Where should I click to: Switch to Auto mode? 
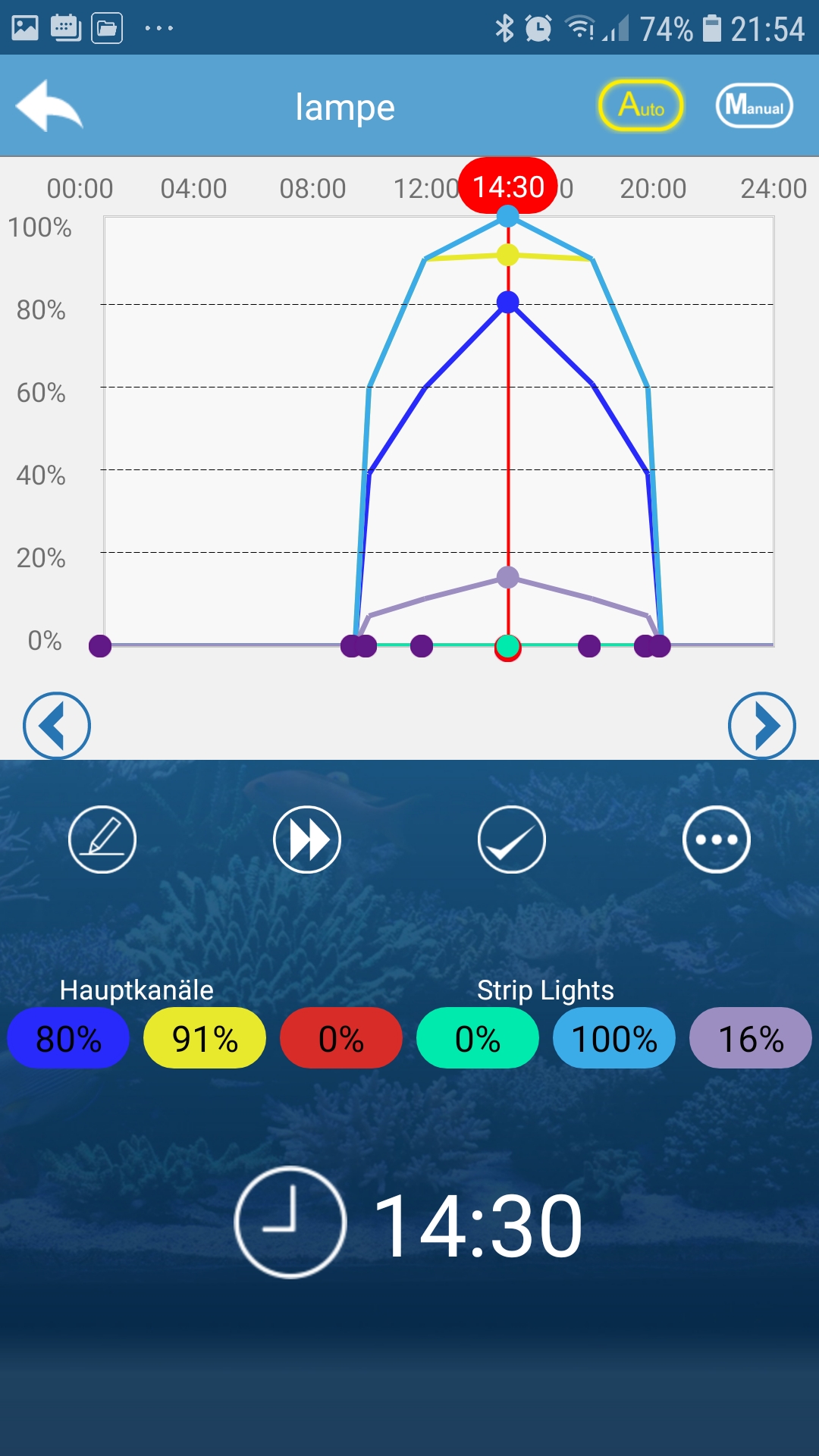click(641, 105)
